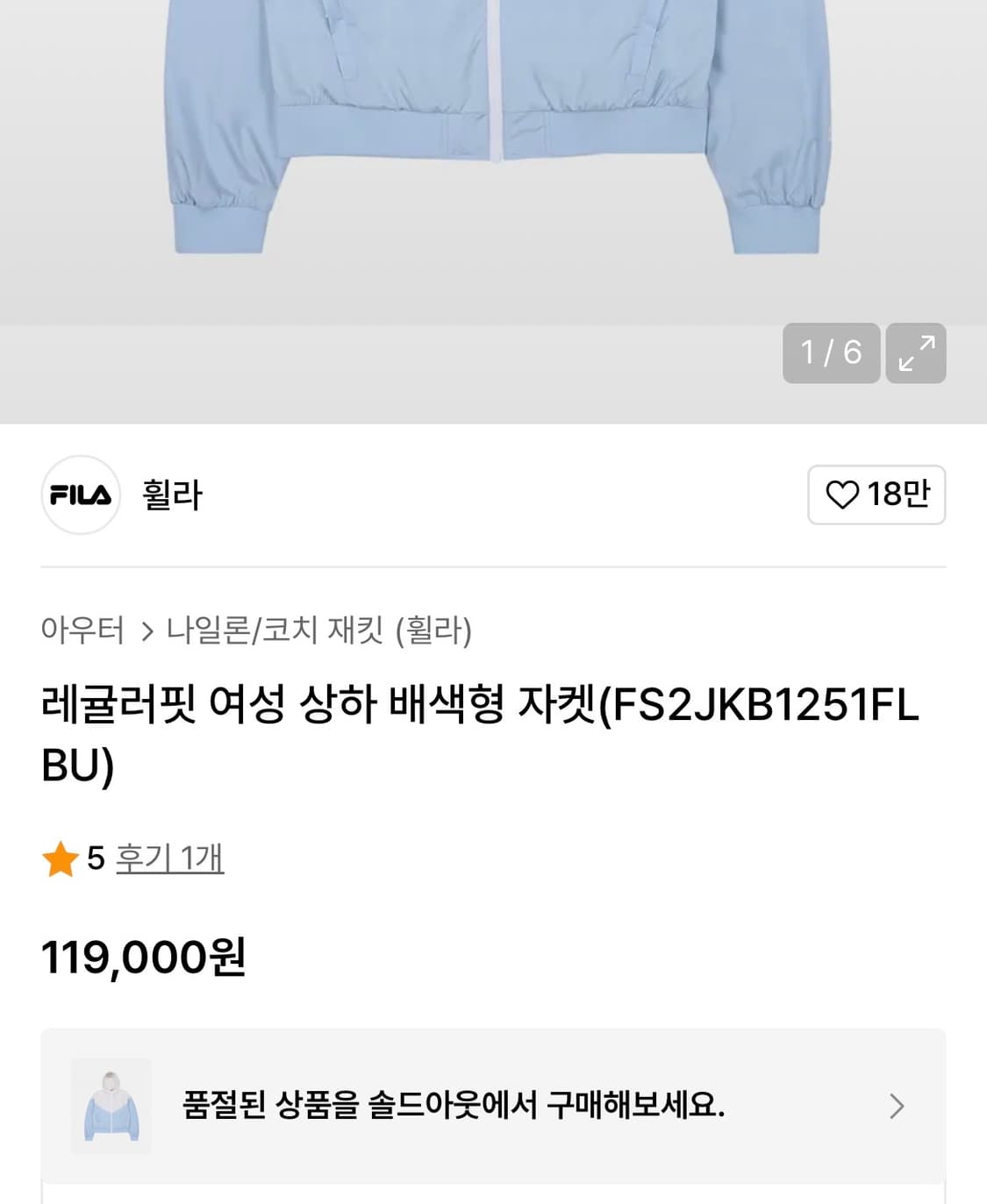Viewport: 987px width, 1204px height.
Task: Open the 후기 1개 reviews section
Action: pos(168,862)
